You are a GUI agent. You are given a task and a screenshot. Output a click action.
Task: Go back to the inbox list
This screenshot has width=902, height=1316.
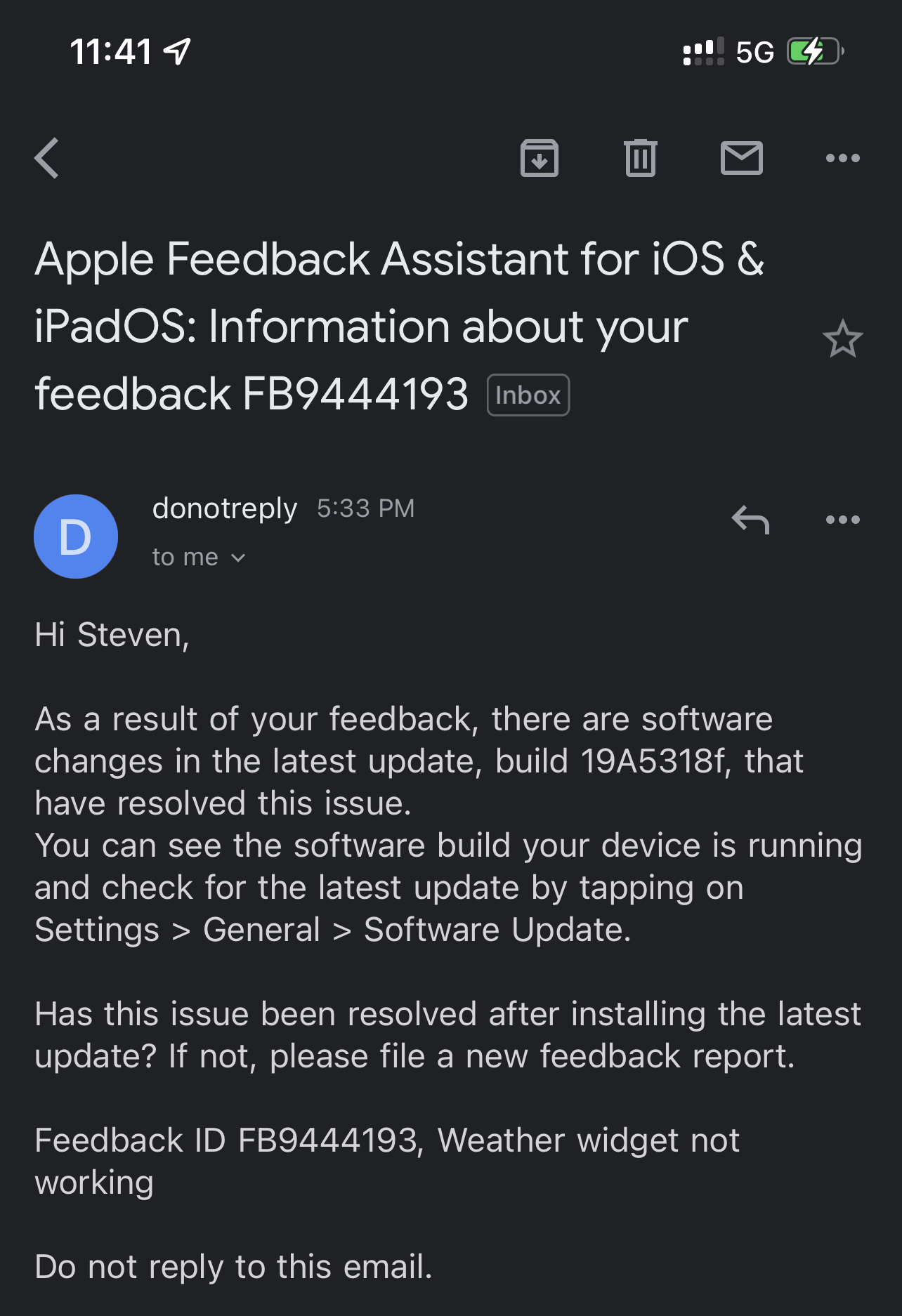point(47,158)
